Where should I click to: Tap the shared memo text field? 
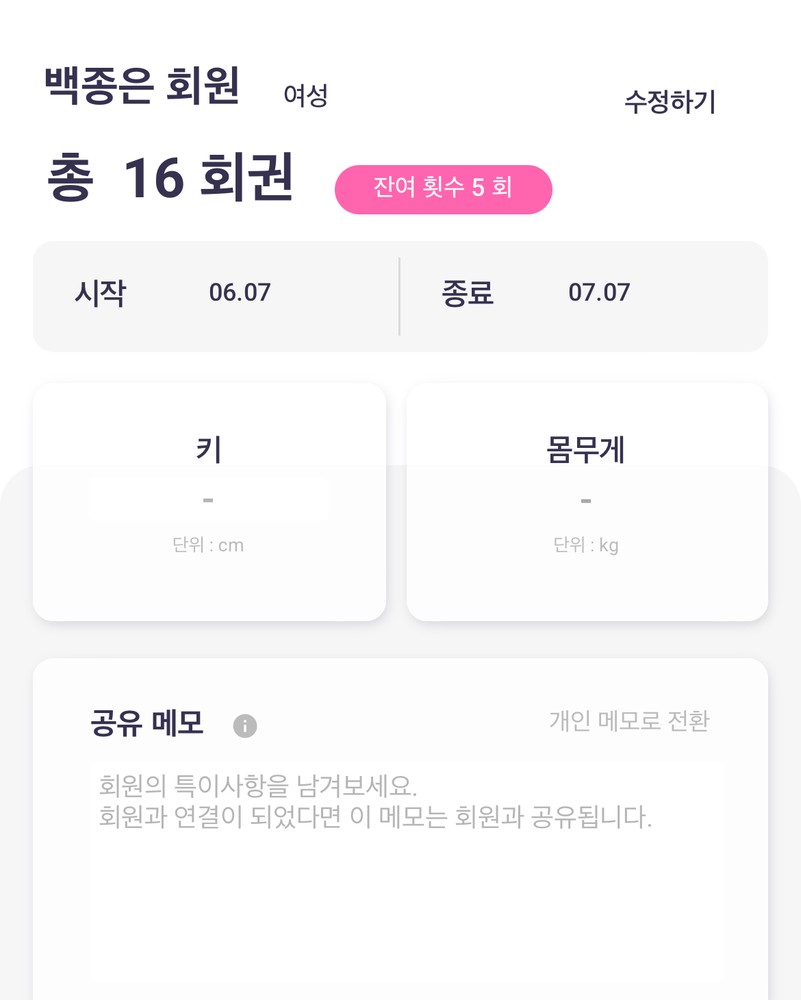[407, 870]
